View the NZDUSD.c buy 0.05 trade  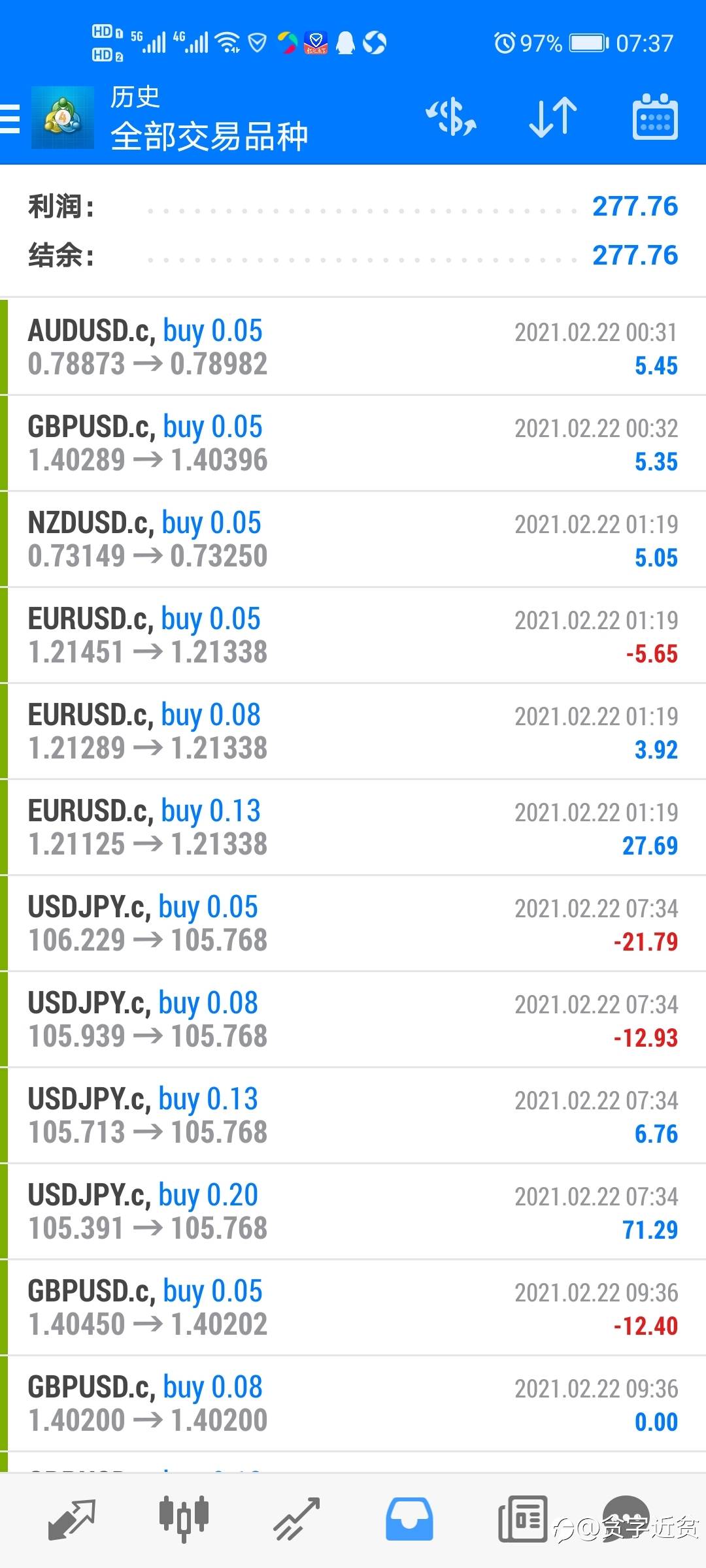pyautogui.click(x=353, y=540)
